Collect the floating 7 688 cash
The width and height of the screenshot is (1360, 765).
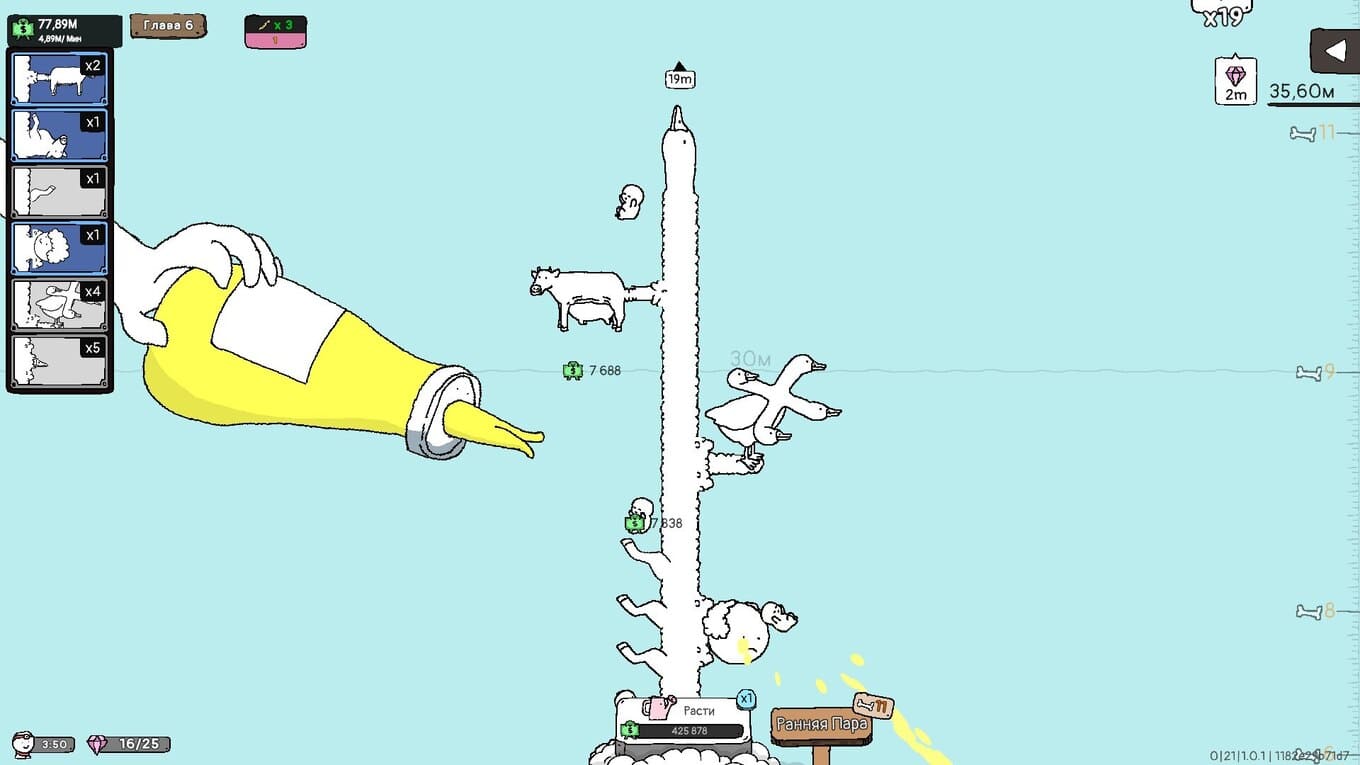click(x=592, y=371)
